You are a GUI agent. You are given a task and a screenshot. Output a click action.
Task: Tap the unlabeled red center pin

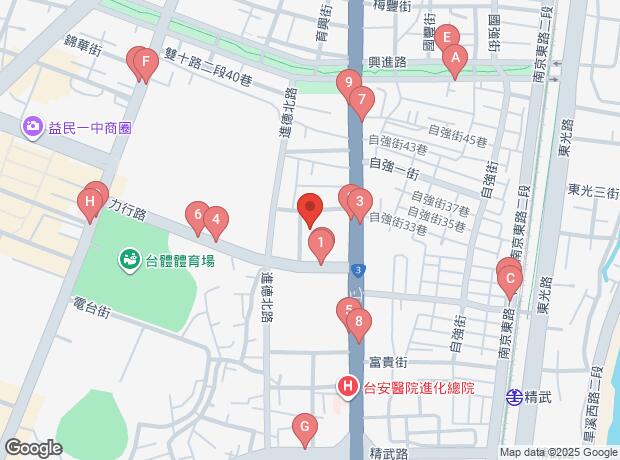point(310,210)
